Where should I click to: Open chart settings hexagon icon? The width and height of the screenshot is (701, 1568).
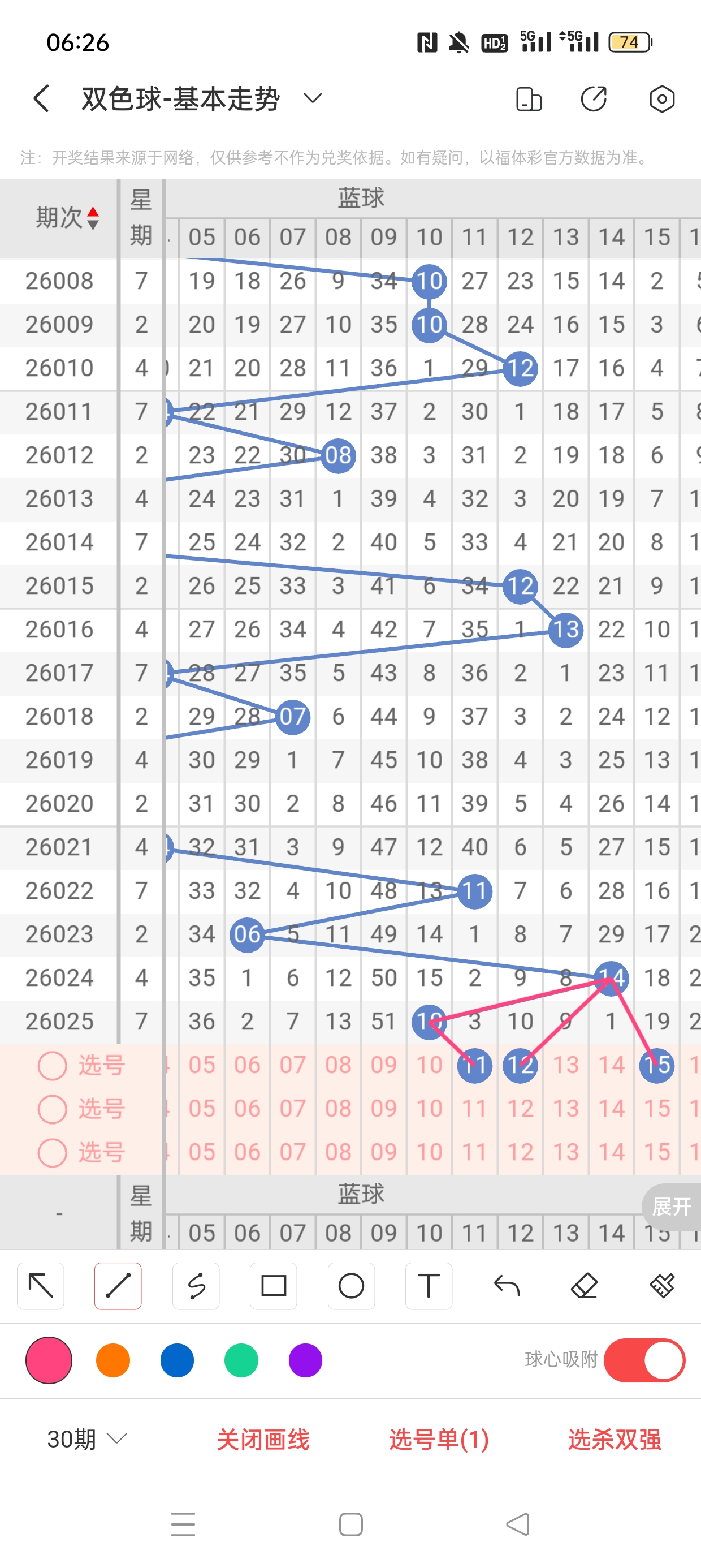[661, 99]
